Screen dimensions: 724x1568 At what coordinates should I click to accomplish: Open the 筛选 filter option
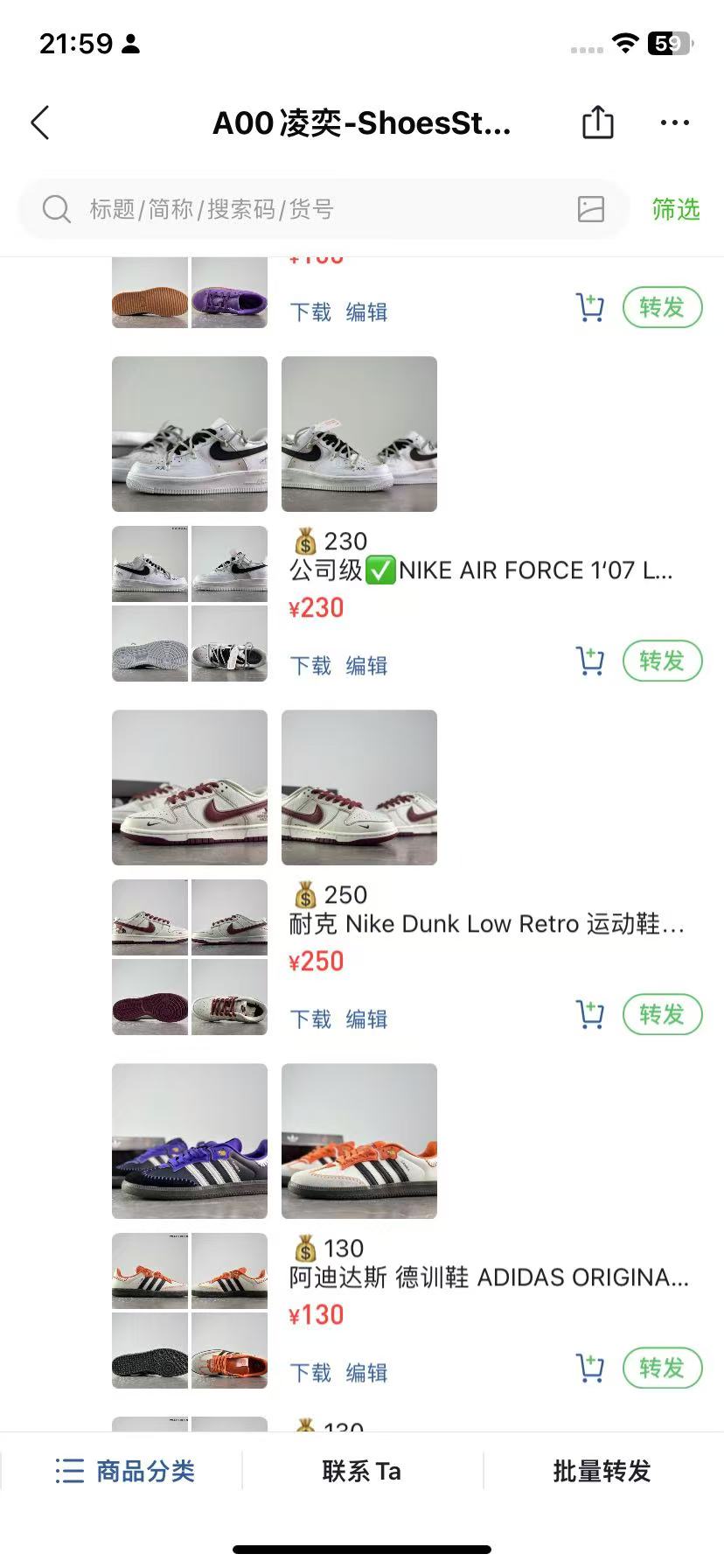coord(676,209)
